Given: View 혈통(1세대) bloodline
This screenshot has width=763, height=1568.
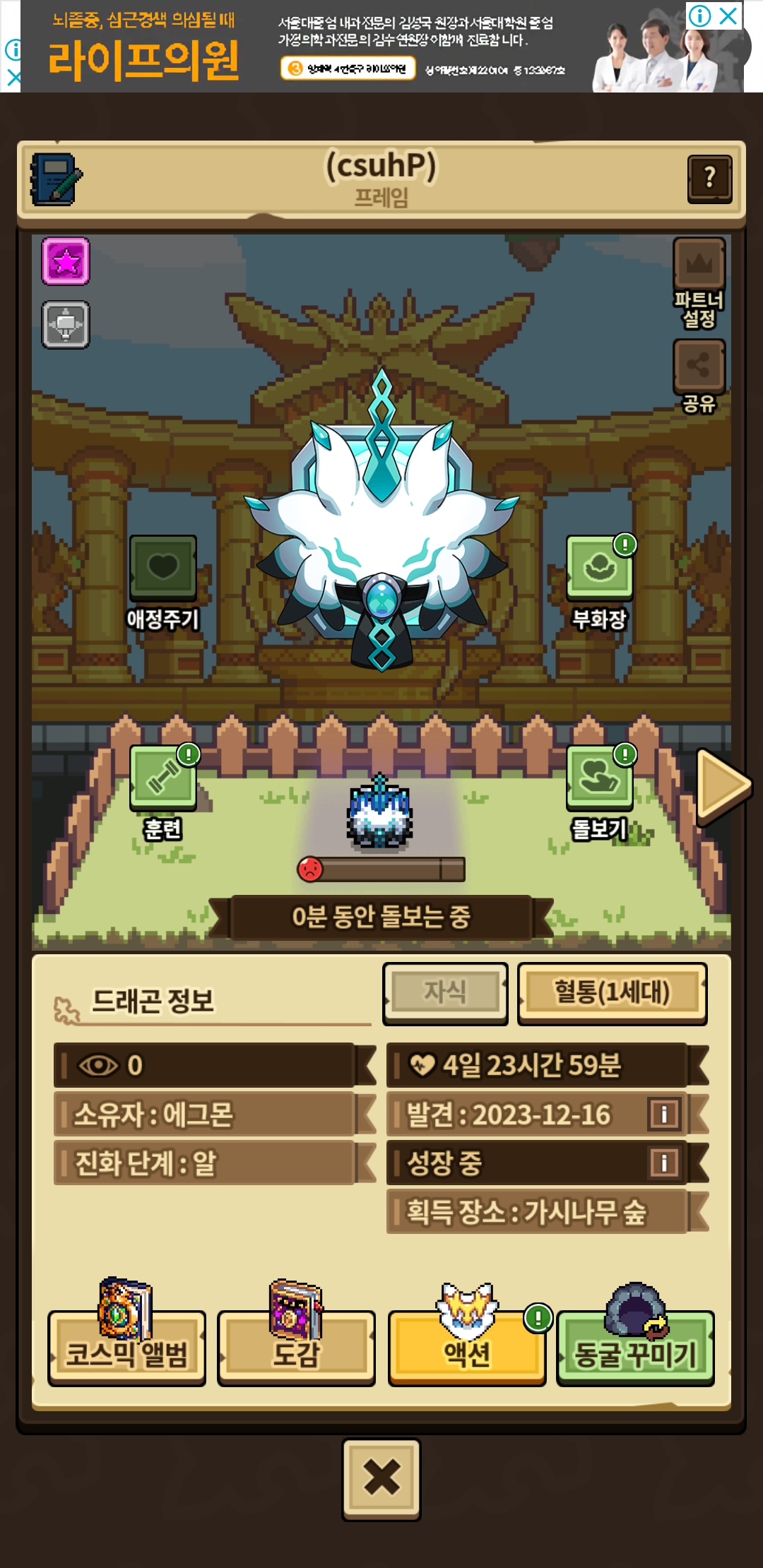Looking at the screenshot, I should tap(612, 992).
